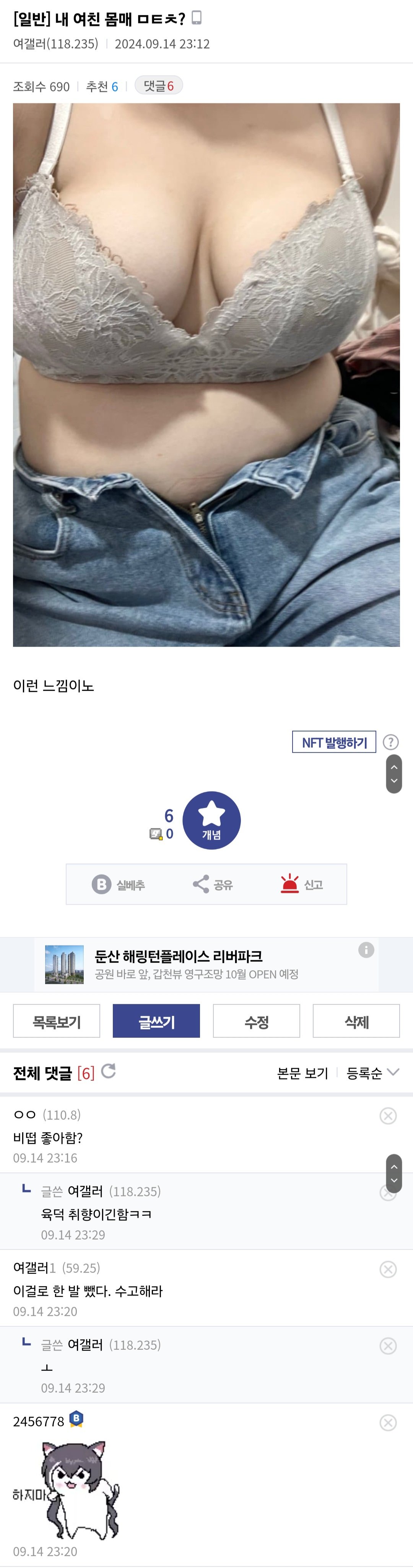Jump to post body with 본문 보기

click(302, 1073)
